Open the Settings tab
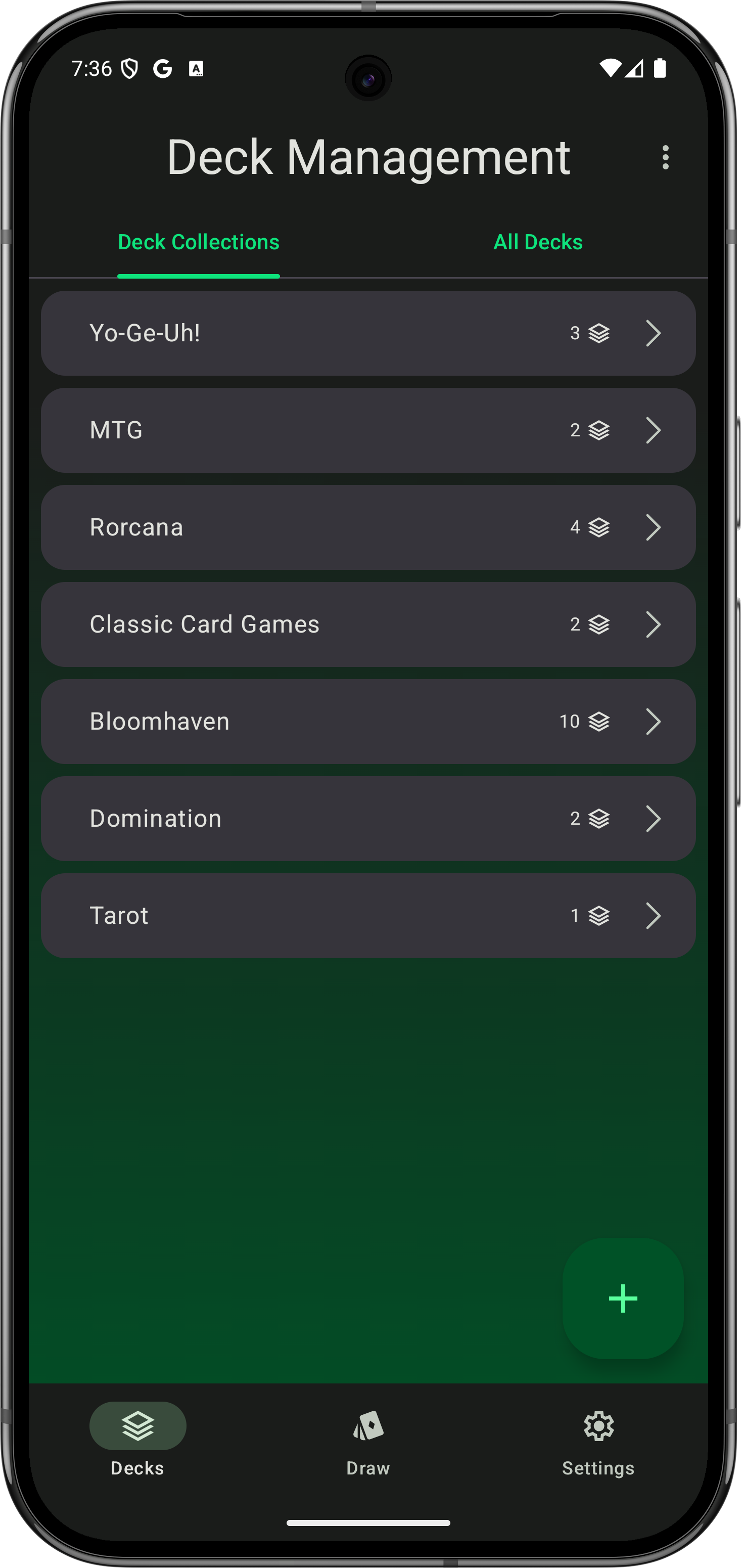The height and width of the screenshot is (1568, 741). (598, 1441)
